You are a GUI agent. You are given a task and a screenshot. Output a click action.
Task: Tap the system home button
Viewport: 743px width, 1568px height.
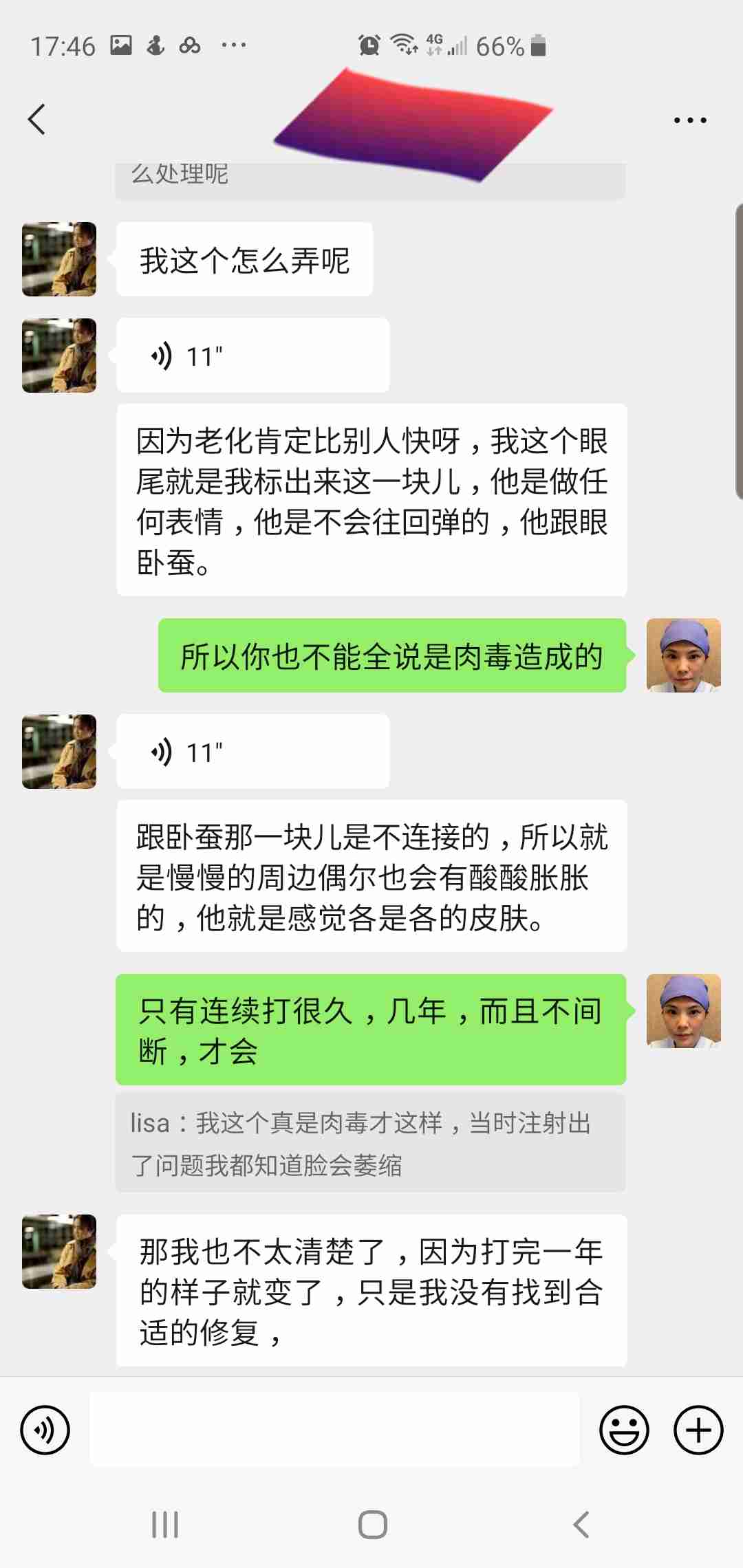pos(372,1525)
